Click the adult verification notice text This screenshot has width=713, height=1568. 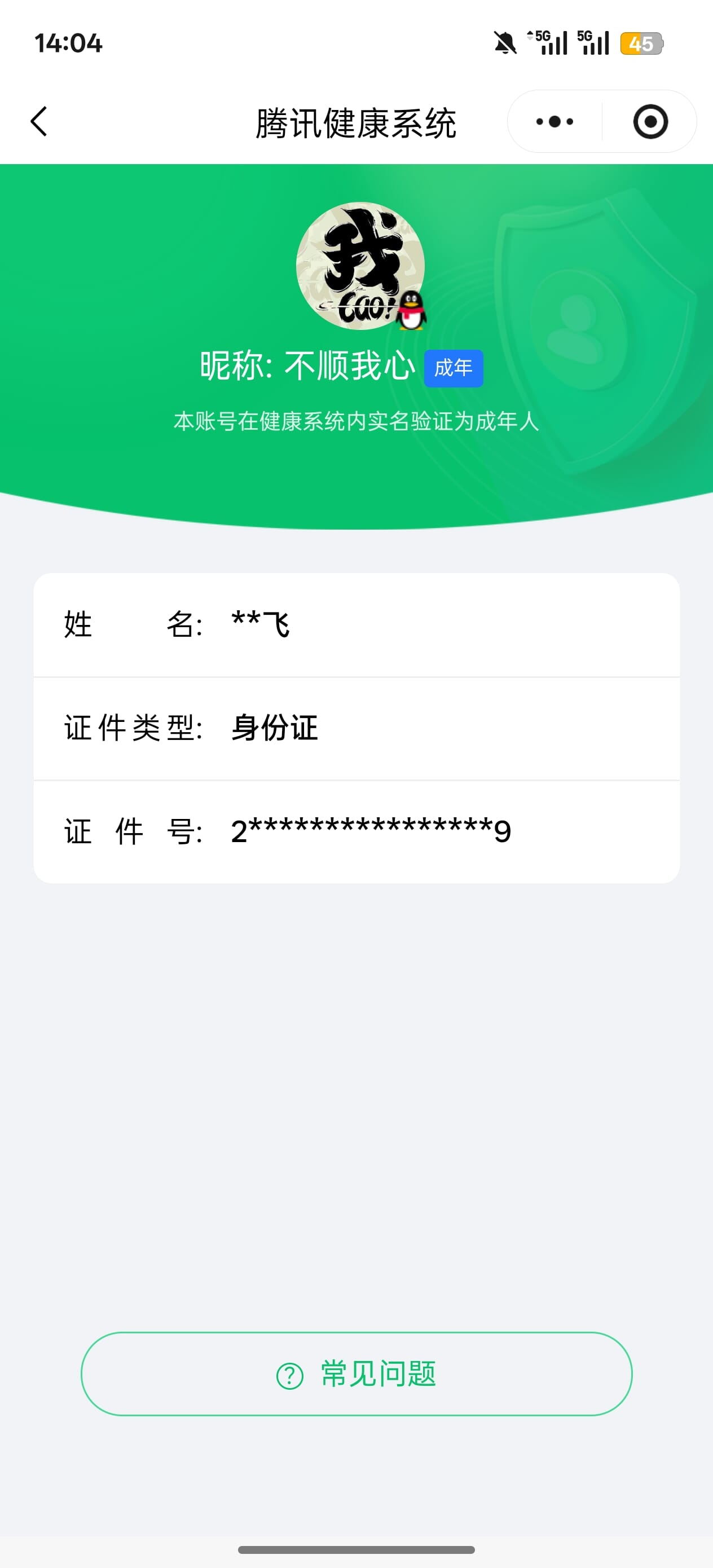click(356, 421)
